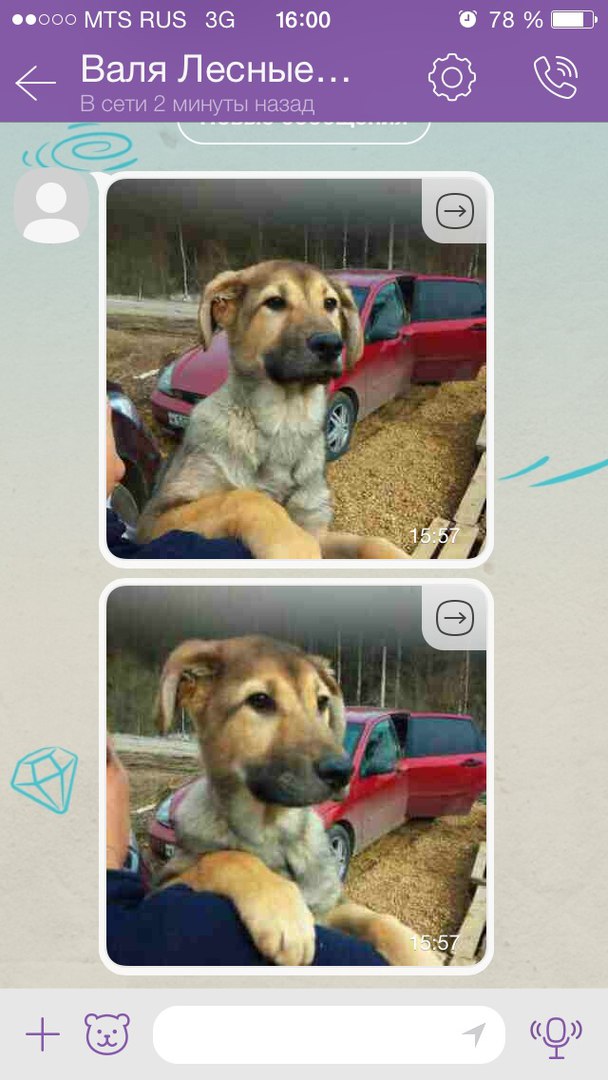
Task: Open sender's profile avatar
Action: pos(51,207)
